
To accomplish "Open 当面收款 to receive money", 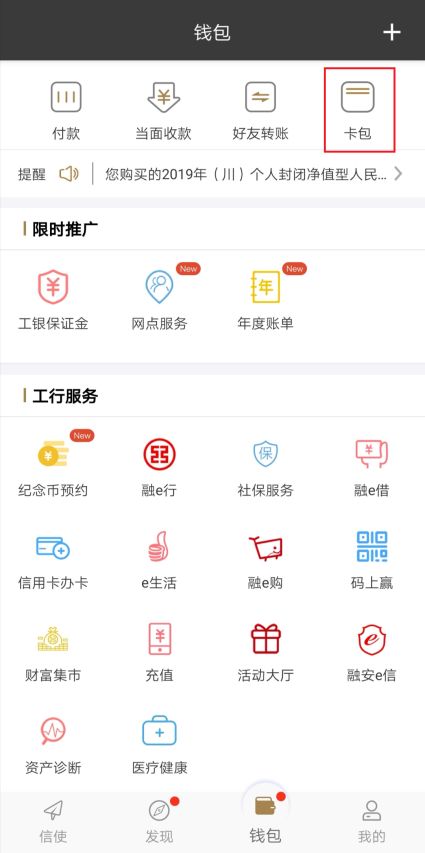I will pos(163,110).
